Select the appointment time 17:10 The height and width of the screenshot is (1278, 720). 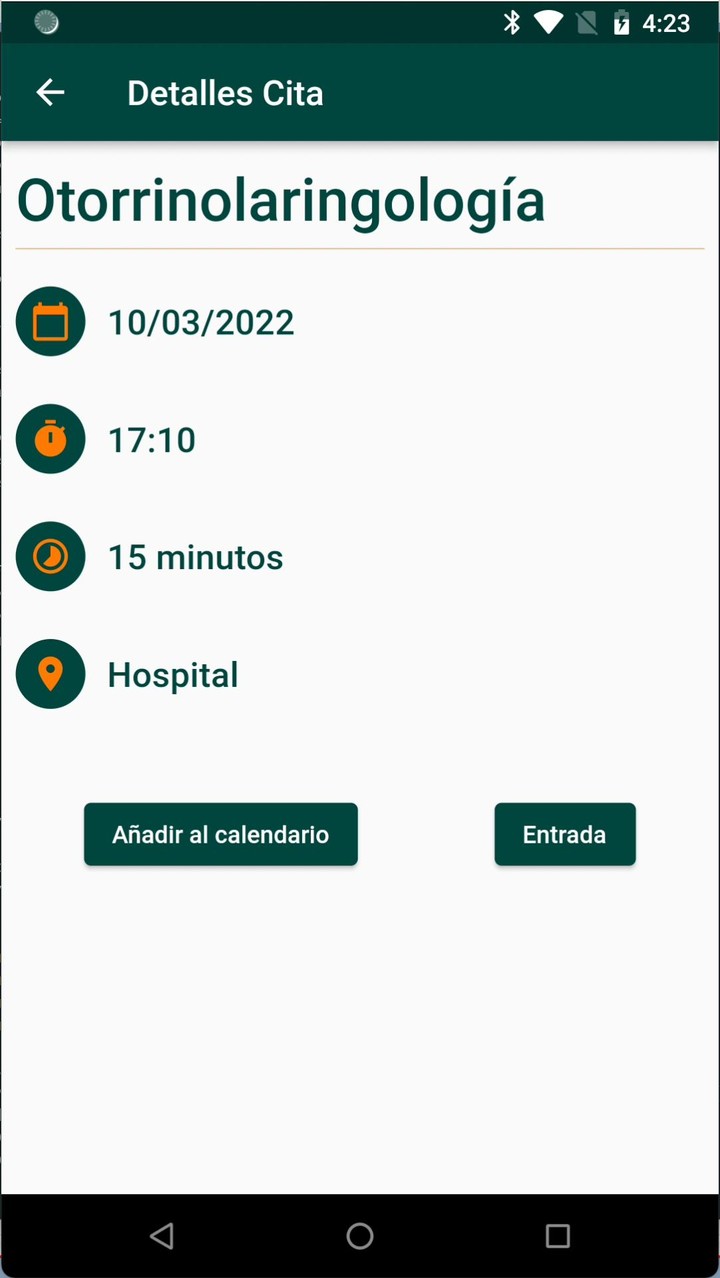pyautogui.click(x=151, y=439)
